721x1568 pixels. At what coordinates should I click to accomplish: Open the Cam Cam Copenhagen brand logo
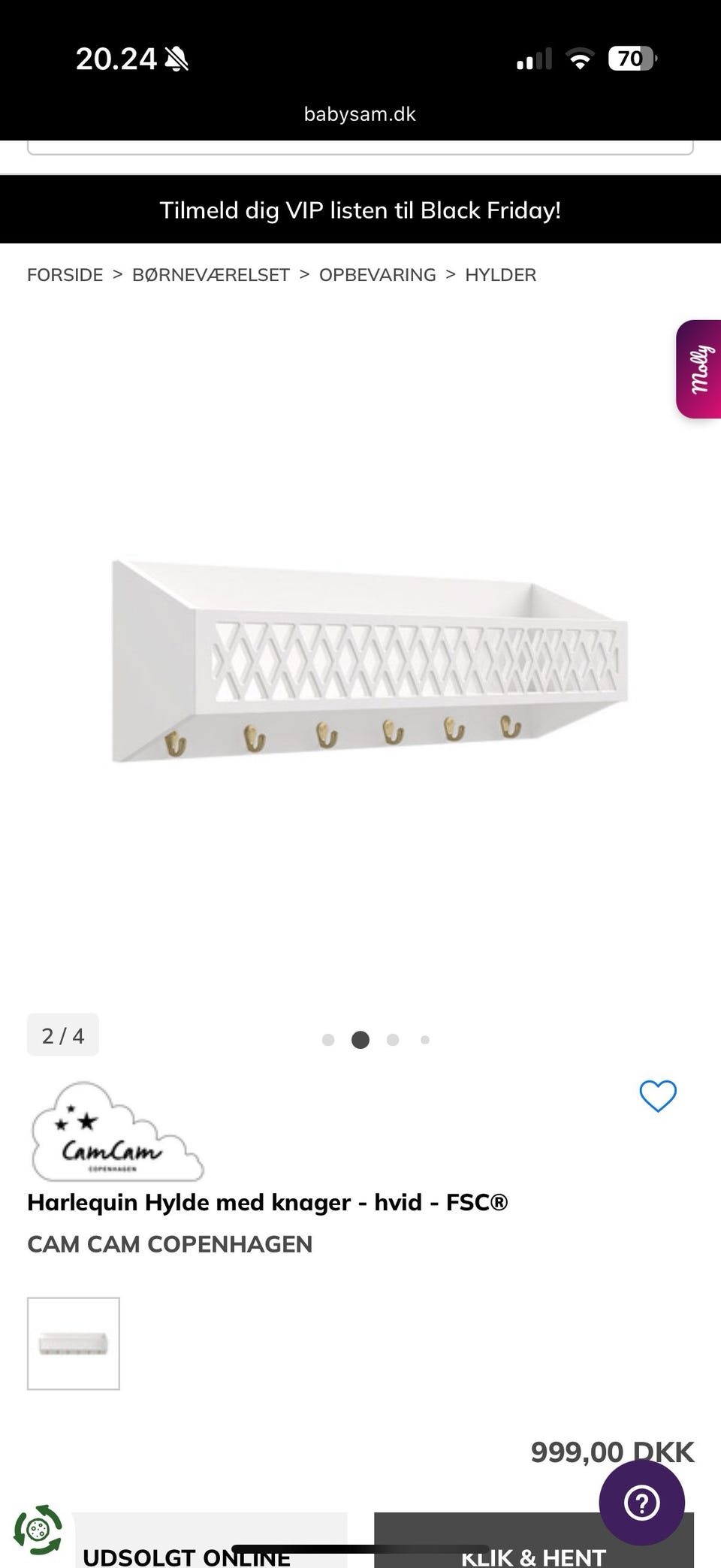[x=116, y=1131]
